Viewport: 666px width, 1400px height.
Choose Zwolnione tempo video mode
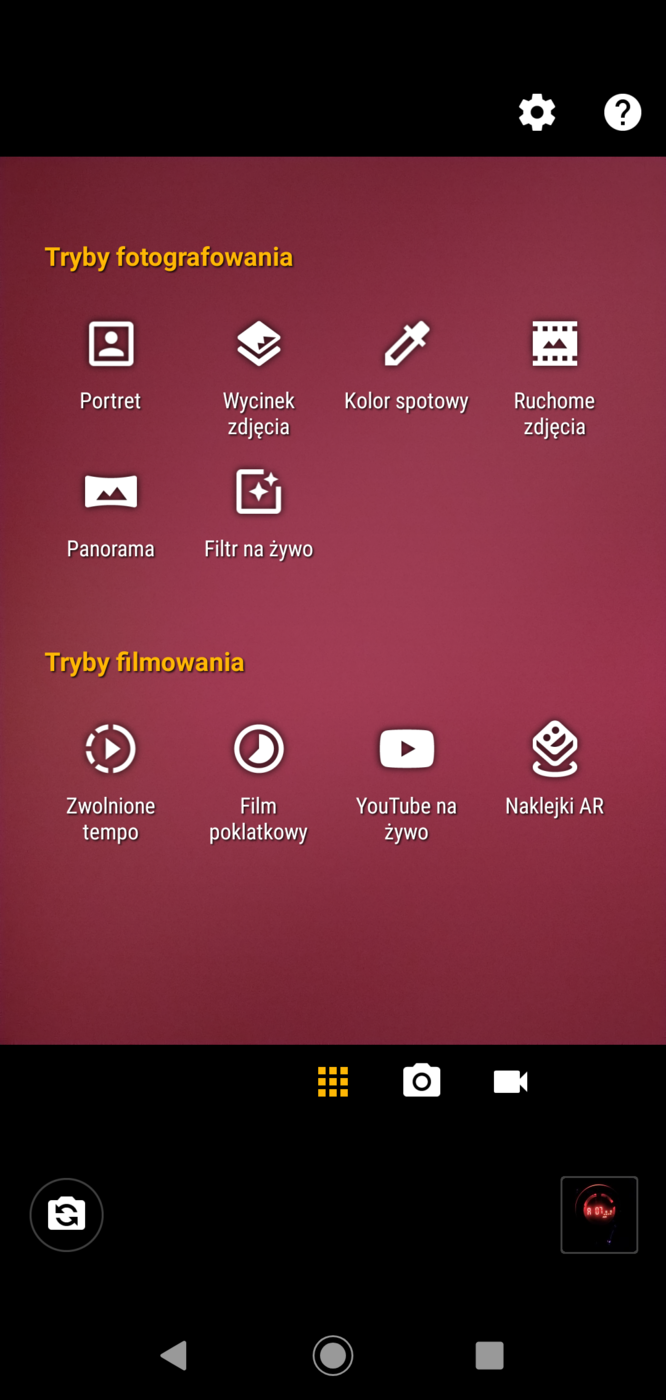pyautogui.click(x=110, y=780)
